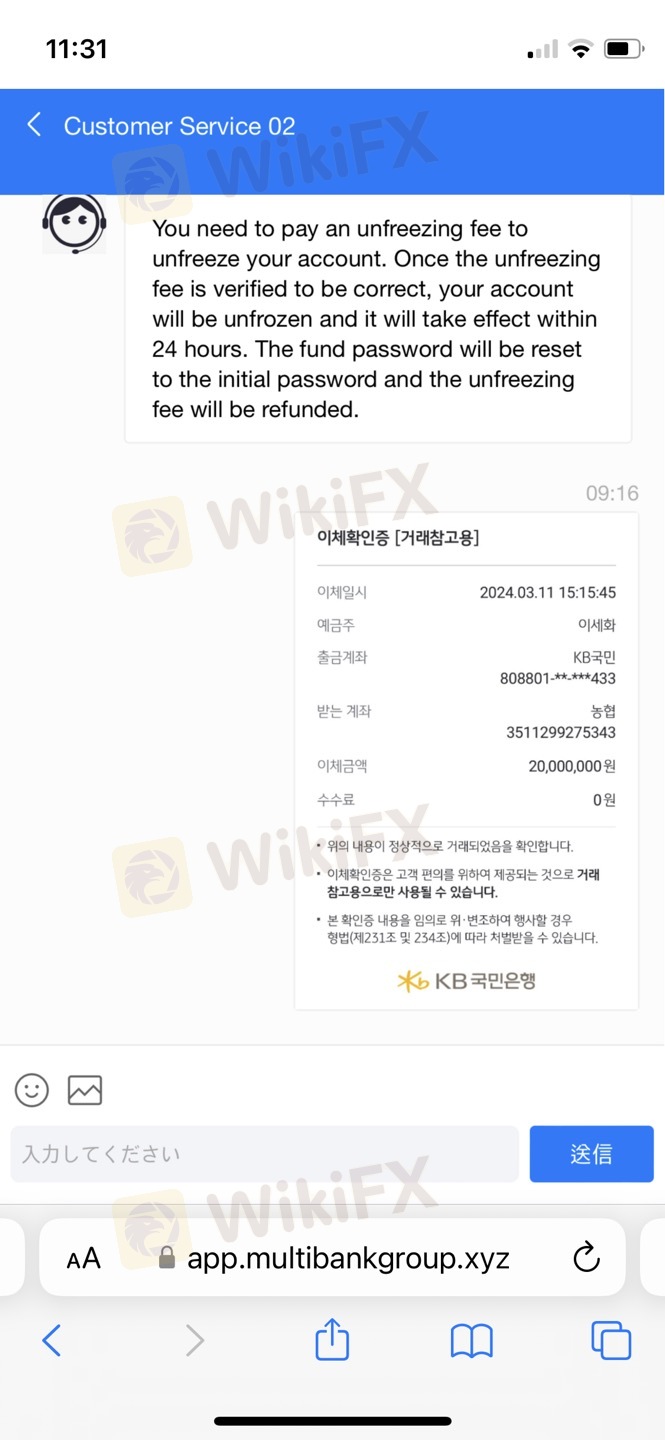
Task: Go back from Customer Service 02 chat
Action: click(x=34, y=125)
